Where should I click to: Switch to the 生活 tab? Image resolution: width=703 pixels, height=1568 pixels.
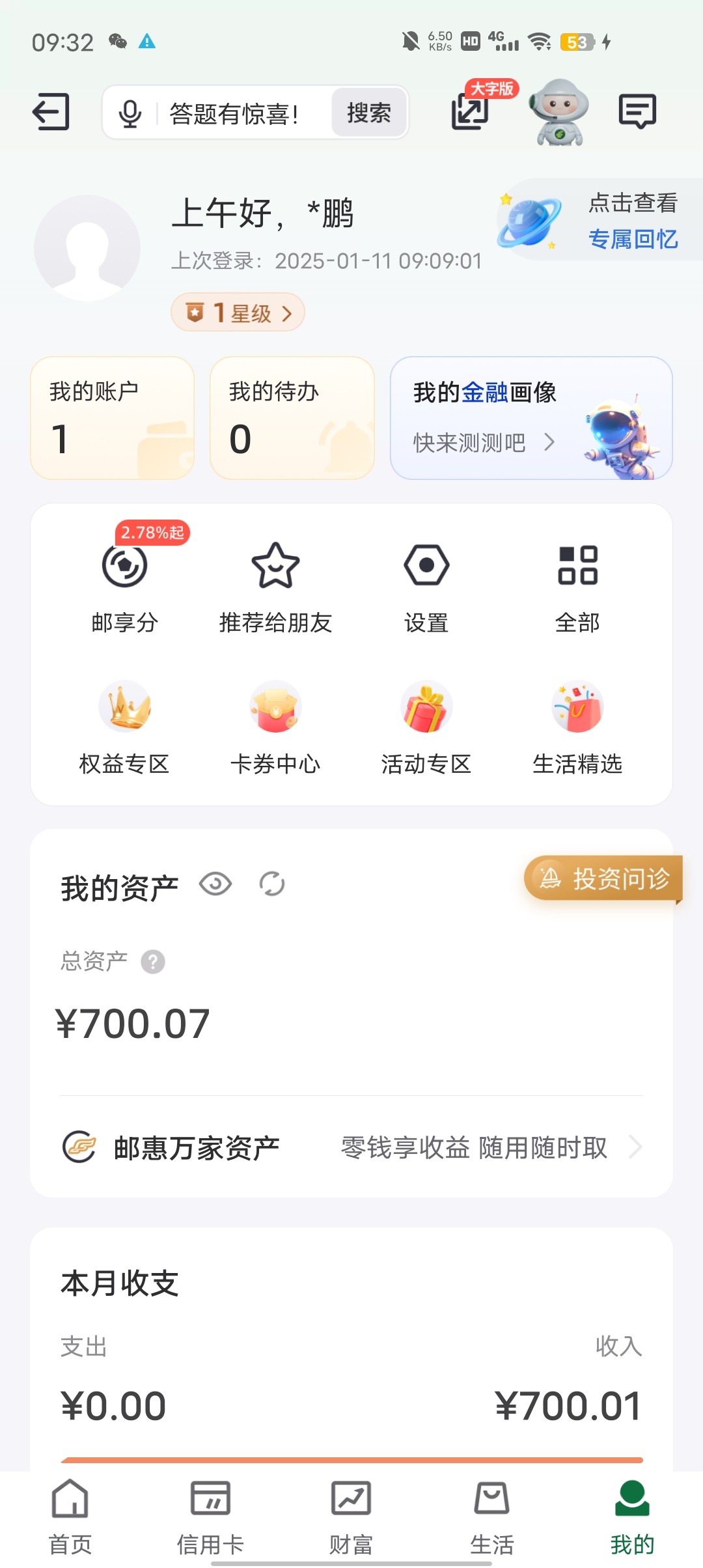click(491, 1516)
